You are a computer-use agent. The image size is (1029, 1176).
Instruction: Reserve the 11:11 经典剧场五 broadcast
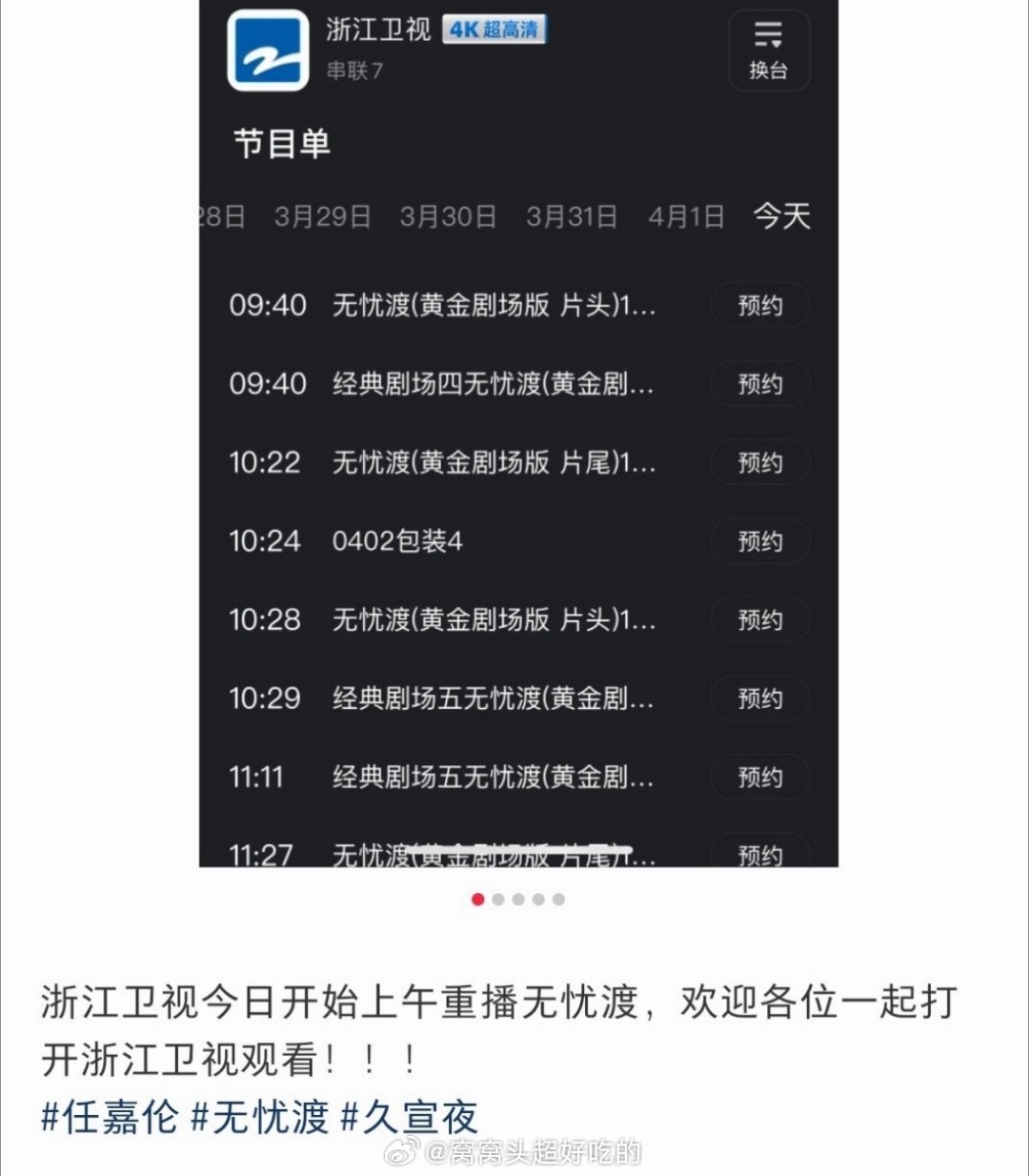click(759, 777)
